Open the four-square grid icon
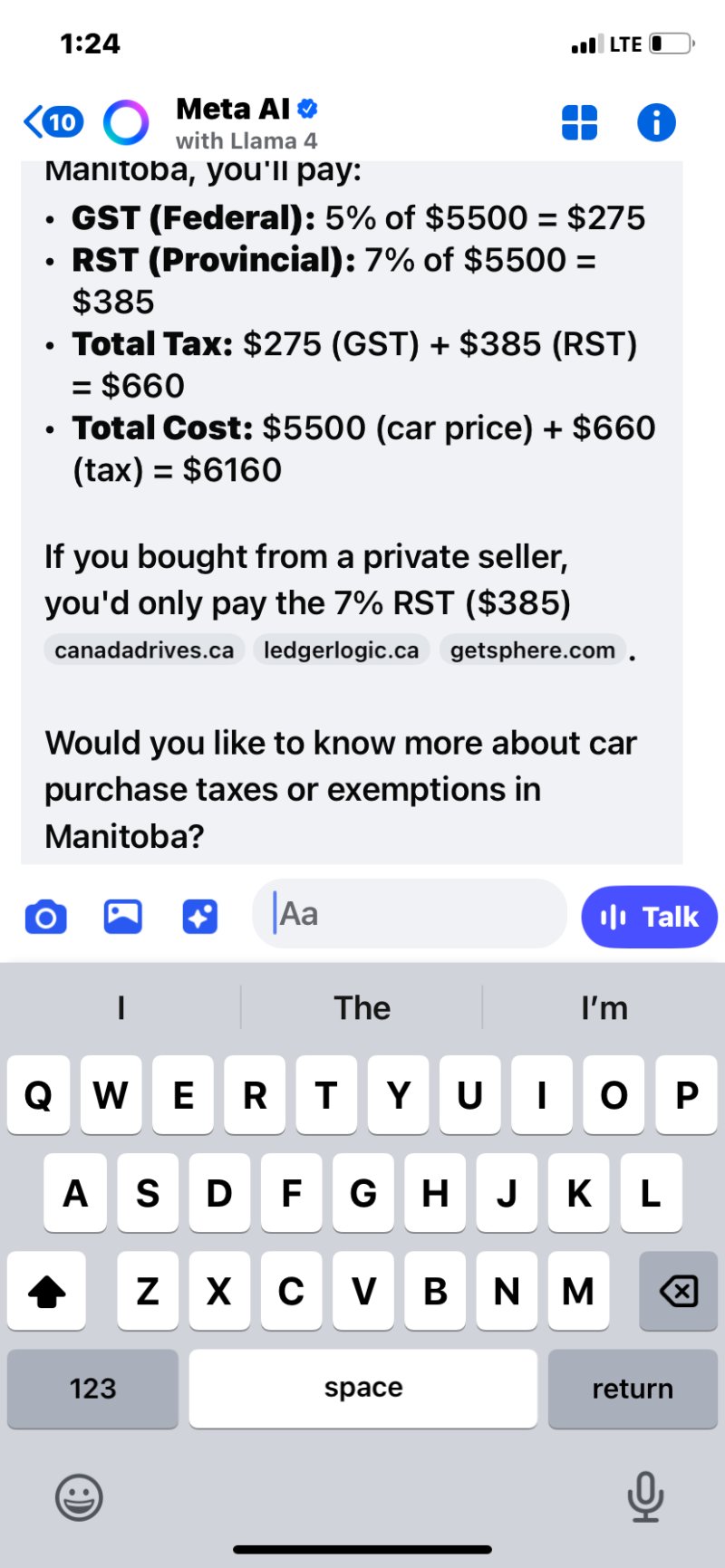725x1568 pixels. [x=579, y=122]
